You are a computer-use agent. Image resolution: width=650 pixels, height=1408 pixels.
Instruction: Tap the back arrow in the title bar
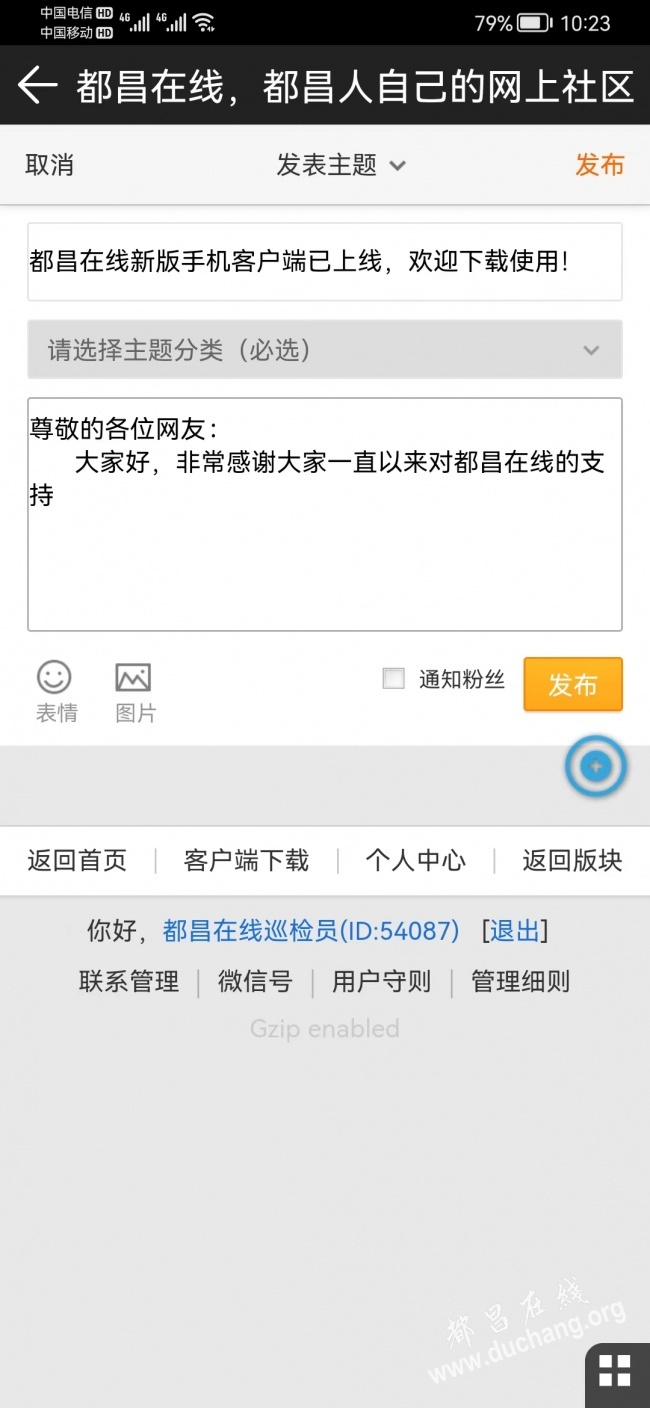coord(38,85)
